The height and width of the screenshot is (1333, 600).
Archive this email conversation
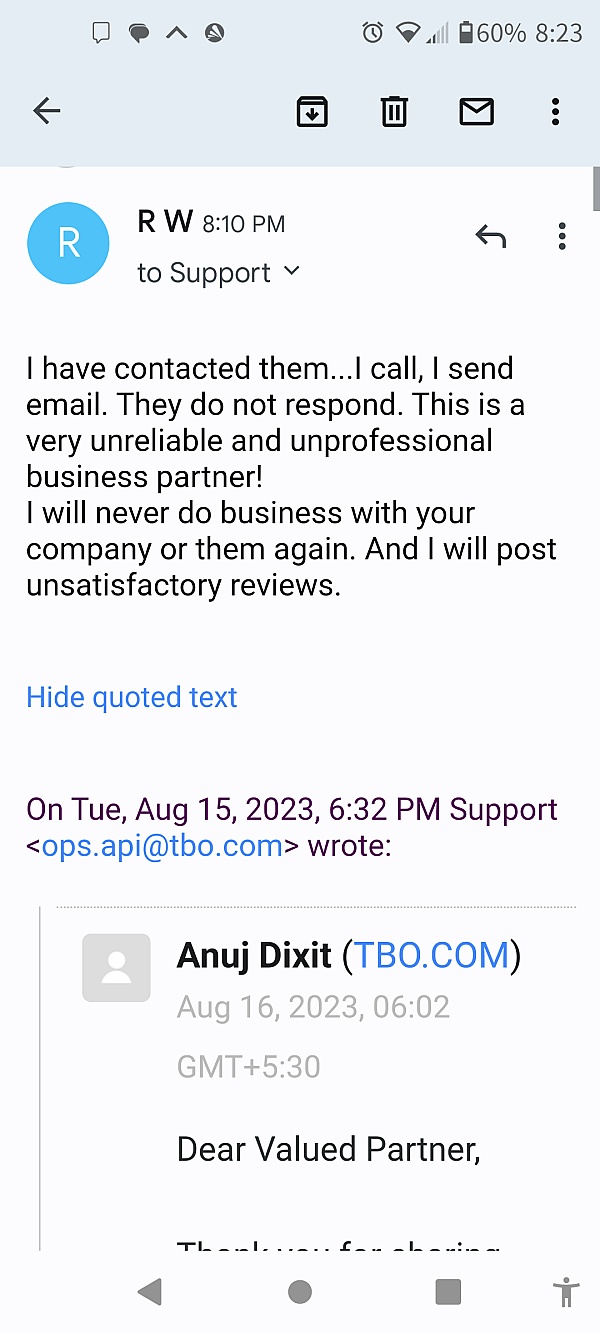[312, 111]
